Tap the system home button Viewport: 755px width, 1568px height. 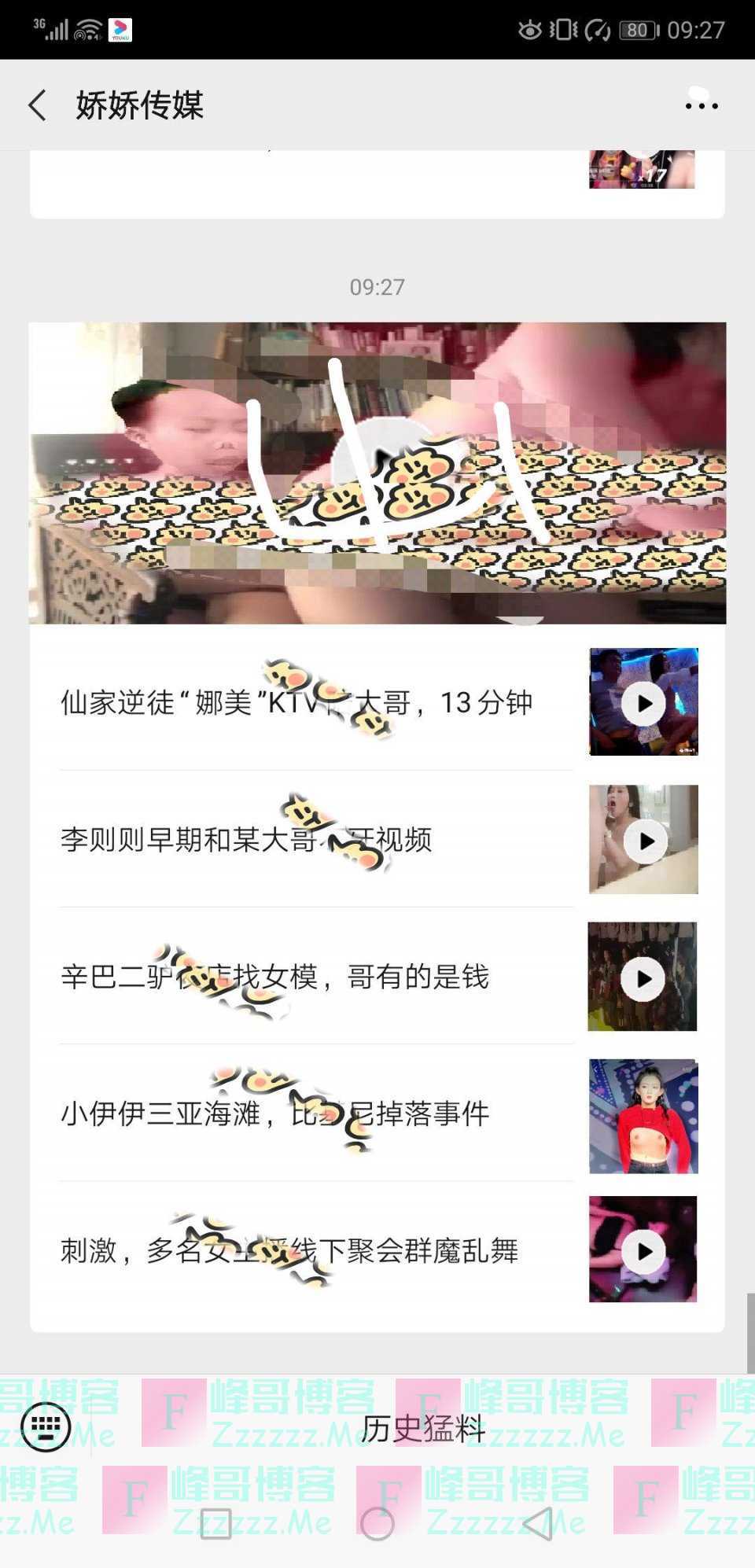377,1523
